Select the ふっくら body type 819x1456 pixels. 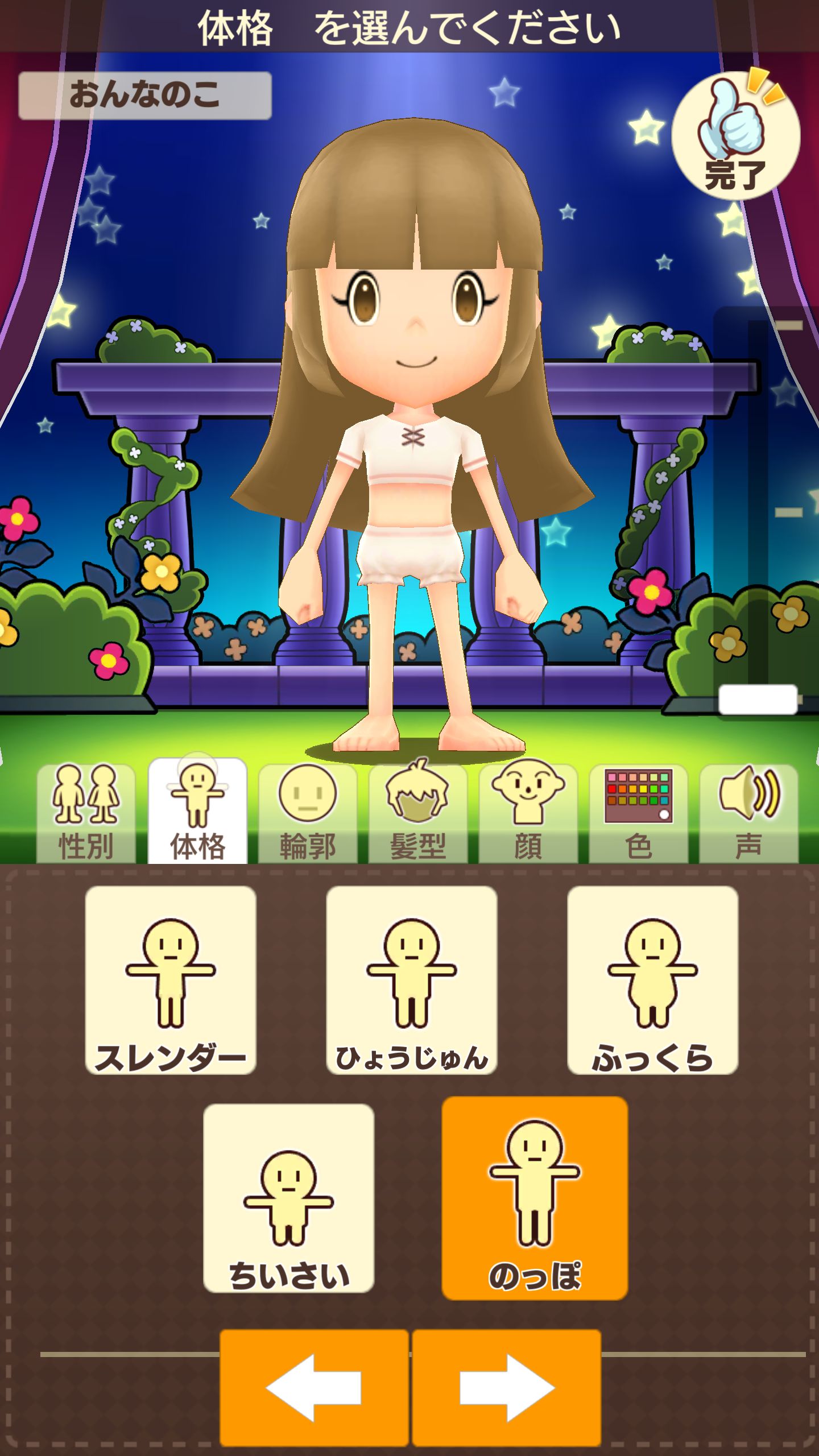point(652,979)
